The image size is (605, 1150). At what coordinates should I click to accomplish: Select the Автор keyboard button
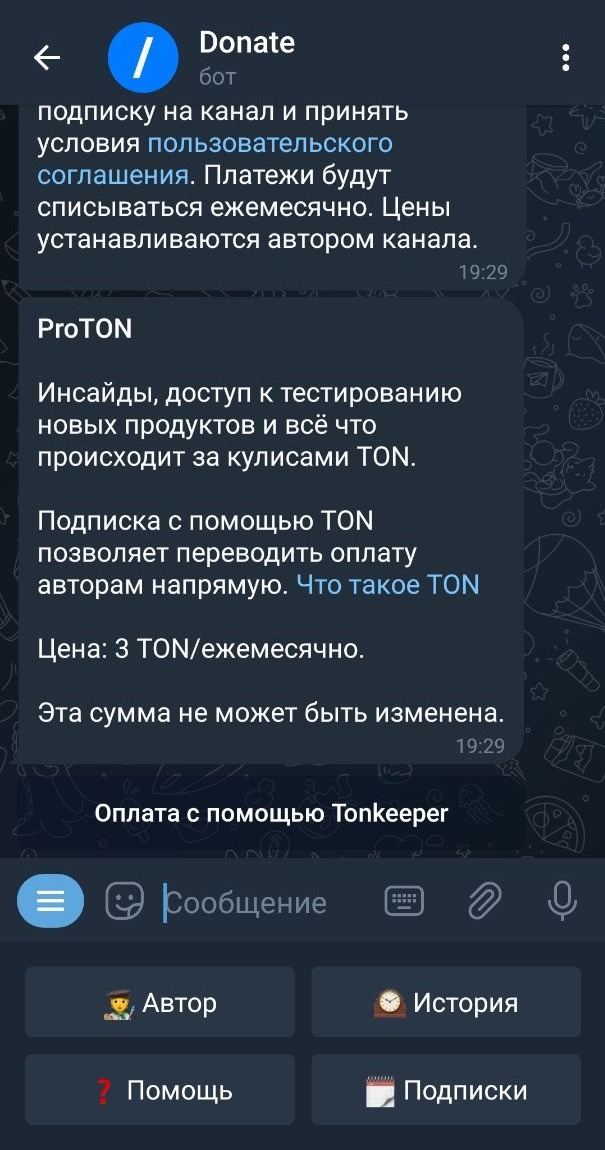160,1002
